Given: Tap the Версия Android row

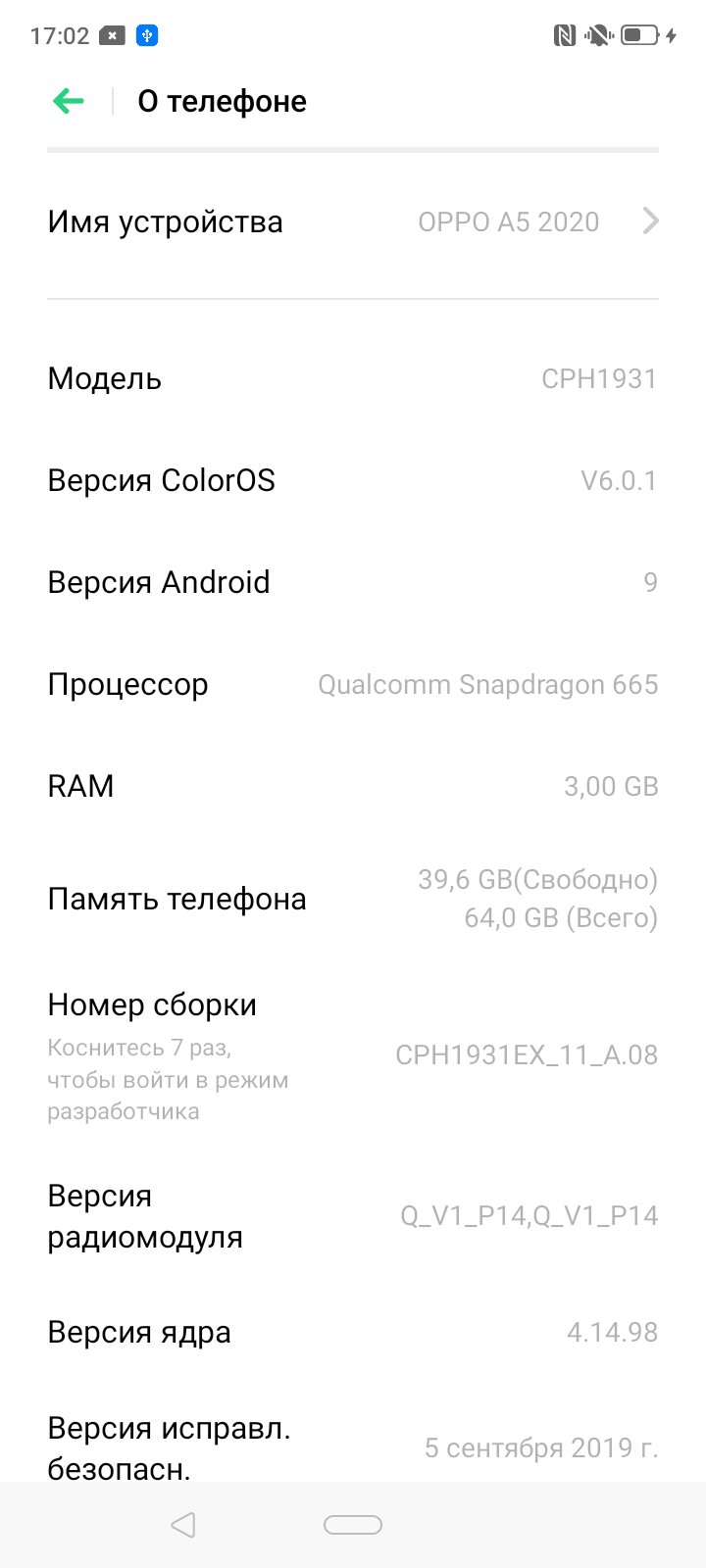Looking at the screenshot, I should (353, 582).
